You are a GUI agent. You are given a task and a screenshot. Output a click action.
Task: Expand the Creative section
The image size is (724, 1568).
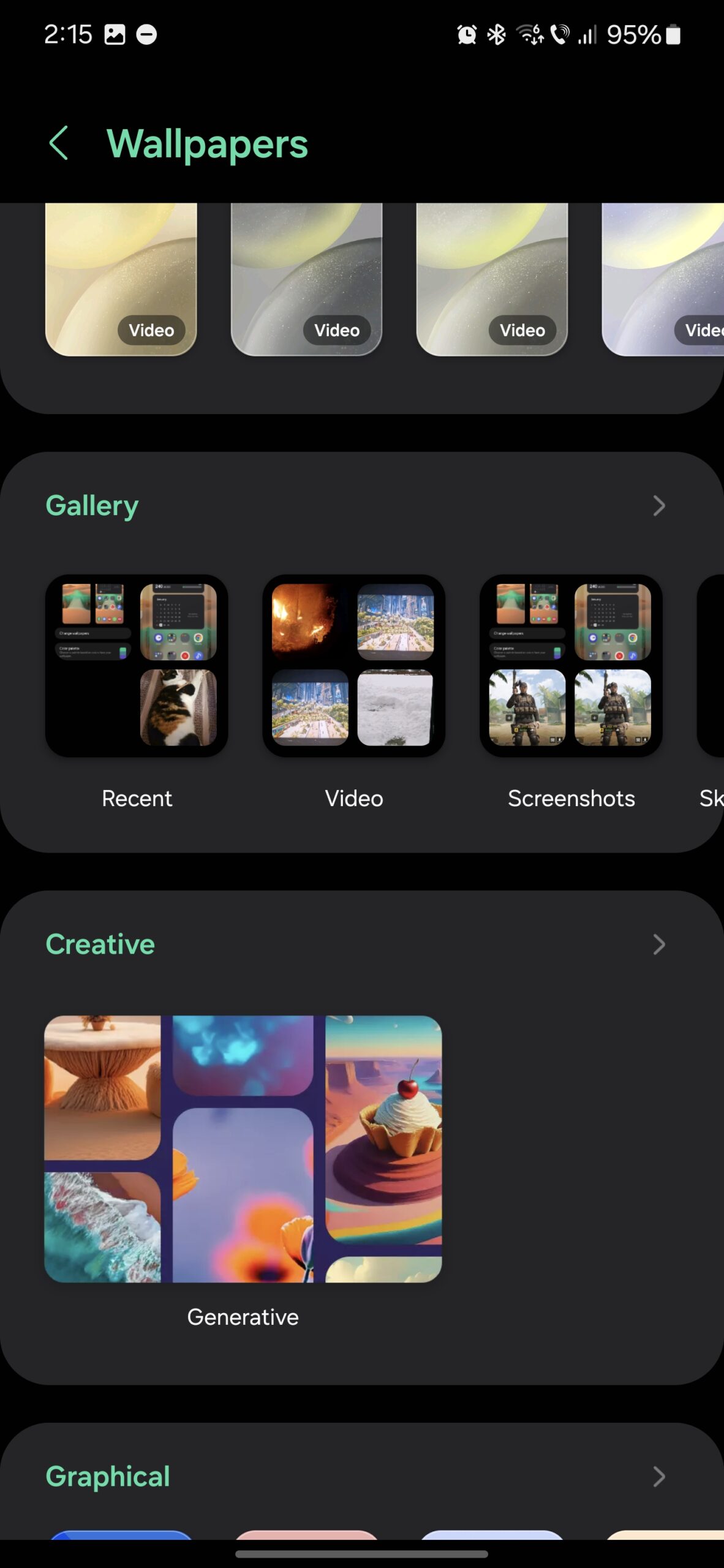tap(658, 944)
